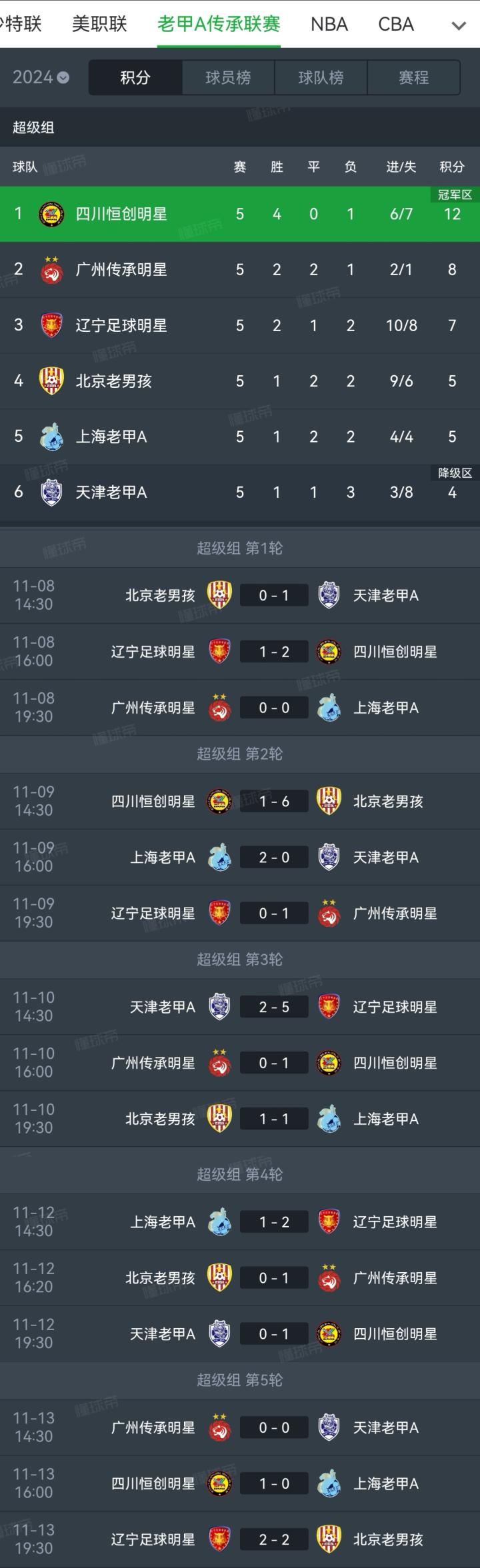Open match 上海老甲A 2-0 天津老甲A
The width and height of the screenshot is (480, 1568).
(x=274, y=857)
